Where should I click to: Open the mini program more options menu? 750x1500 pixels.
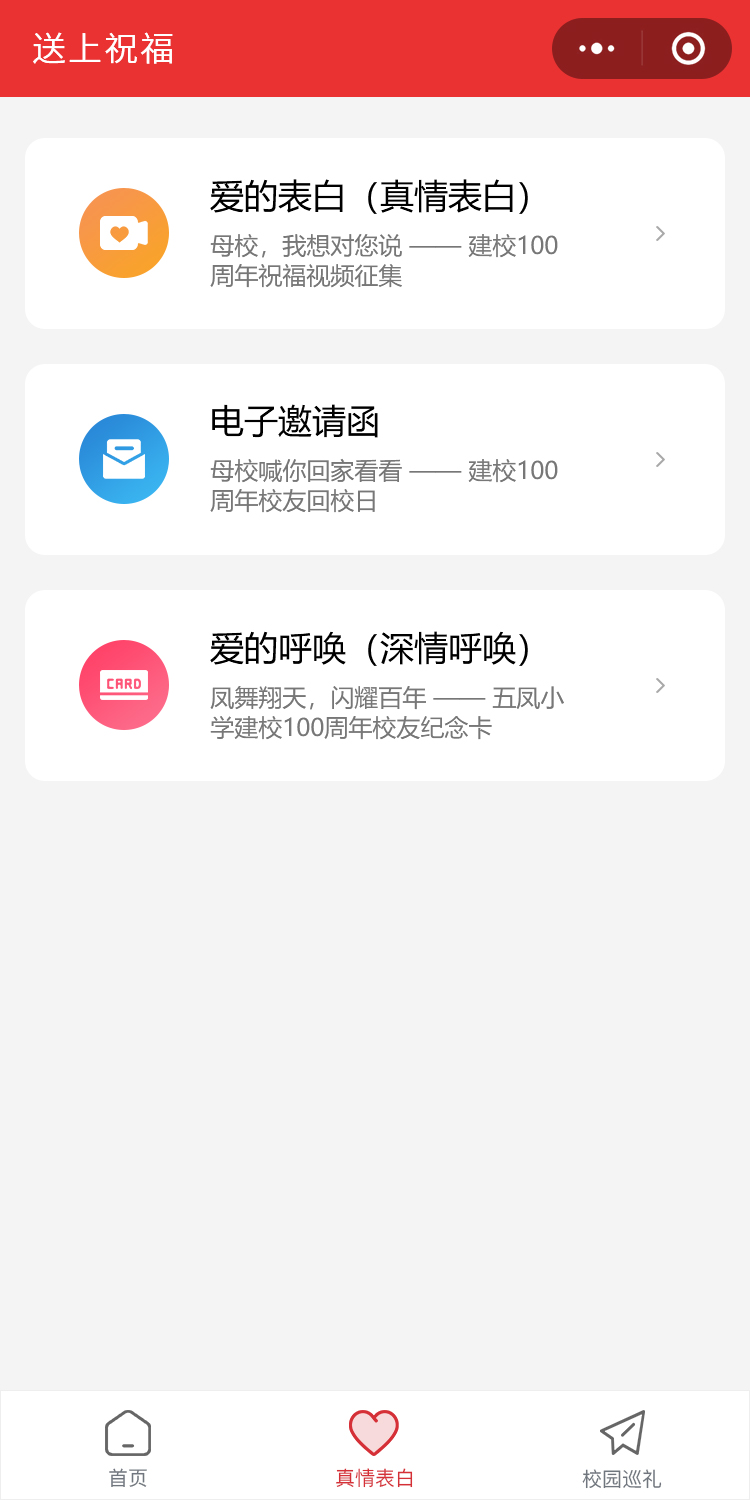pyautogui.click(x=597, y=48)
